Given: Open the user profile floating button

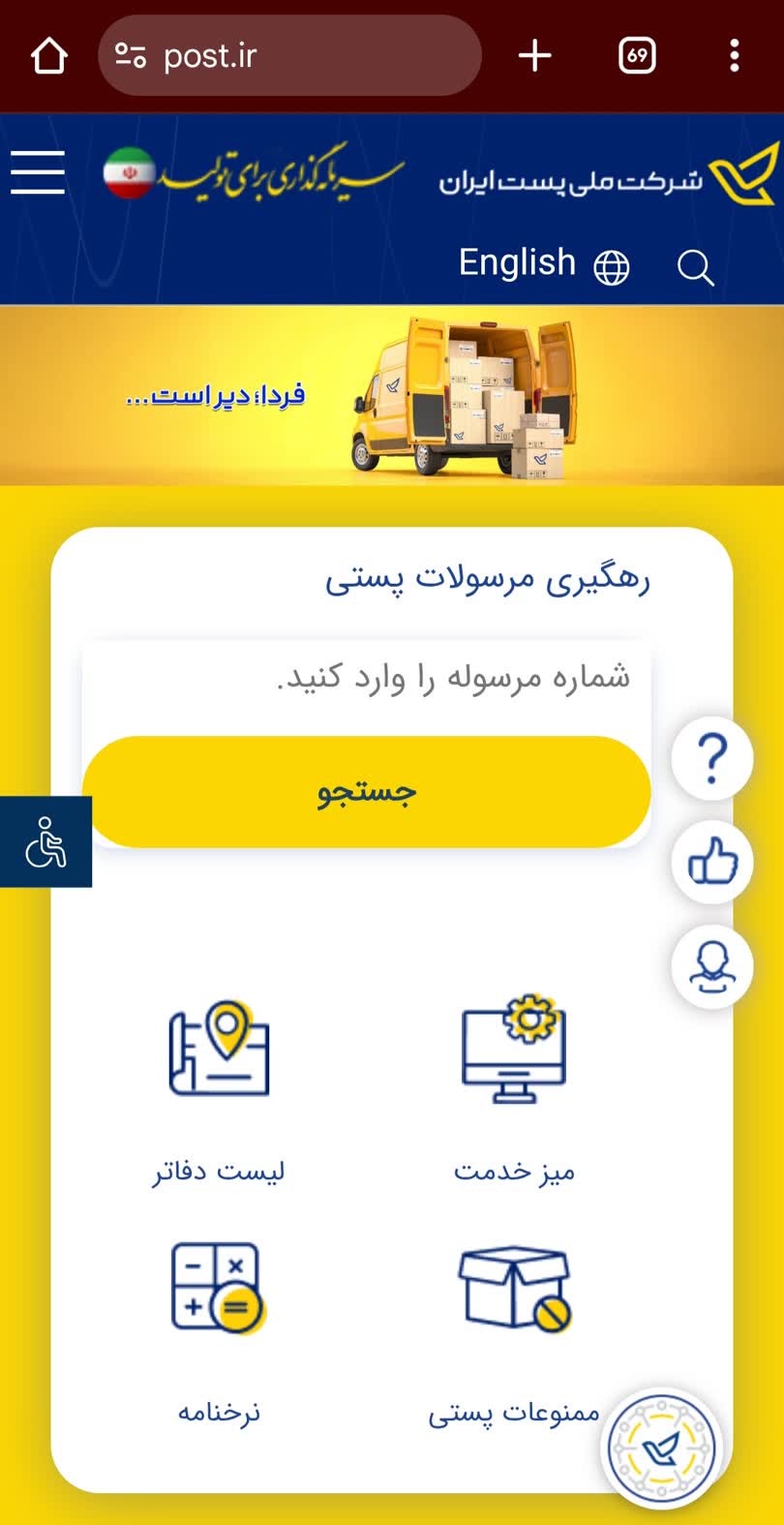Looking at the screenshot, I should pyautogui.click(x=712, y=966).
